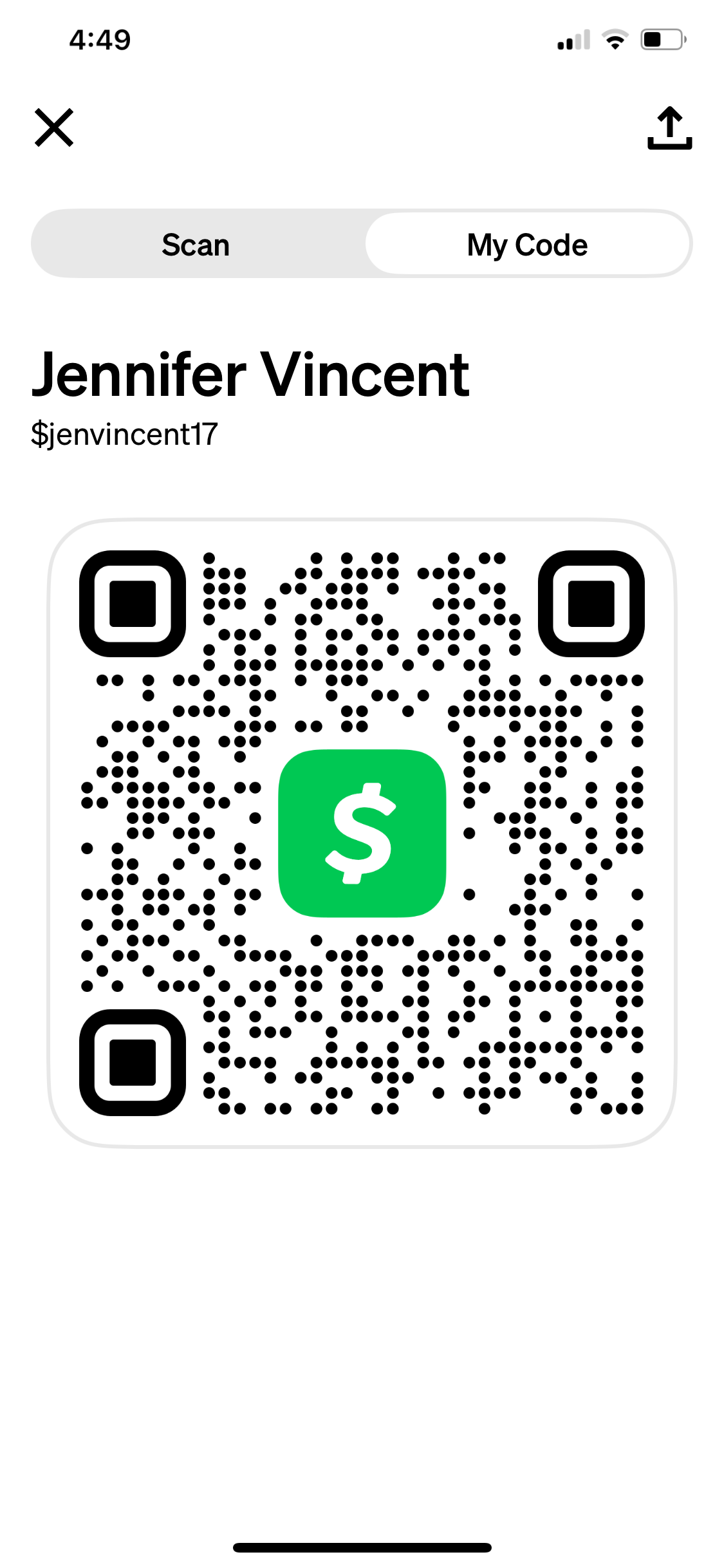This screenshot has width=724, height=1568.
Task: Close the QR code screen
Action: tap(54, 127)
